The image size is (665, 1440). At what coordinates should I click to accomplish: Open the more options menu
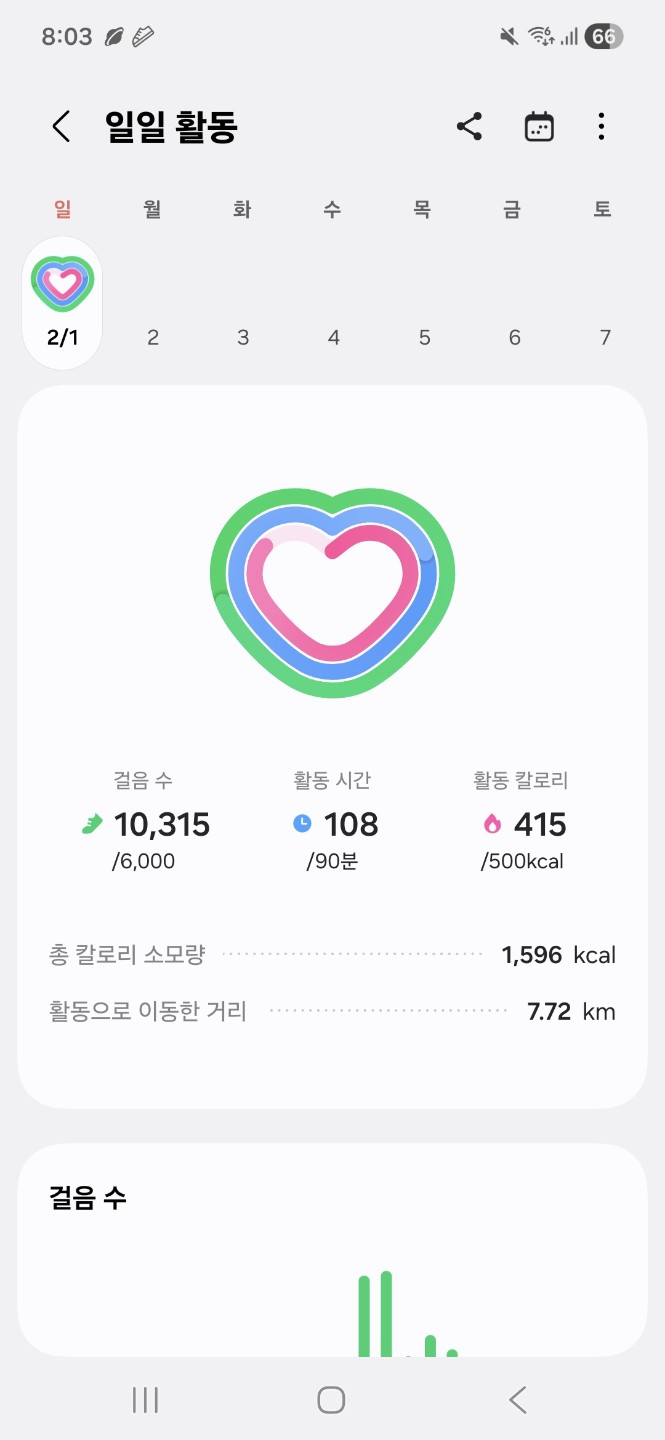[601, 127]
